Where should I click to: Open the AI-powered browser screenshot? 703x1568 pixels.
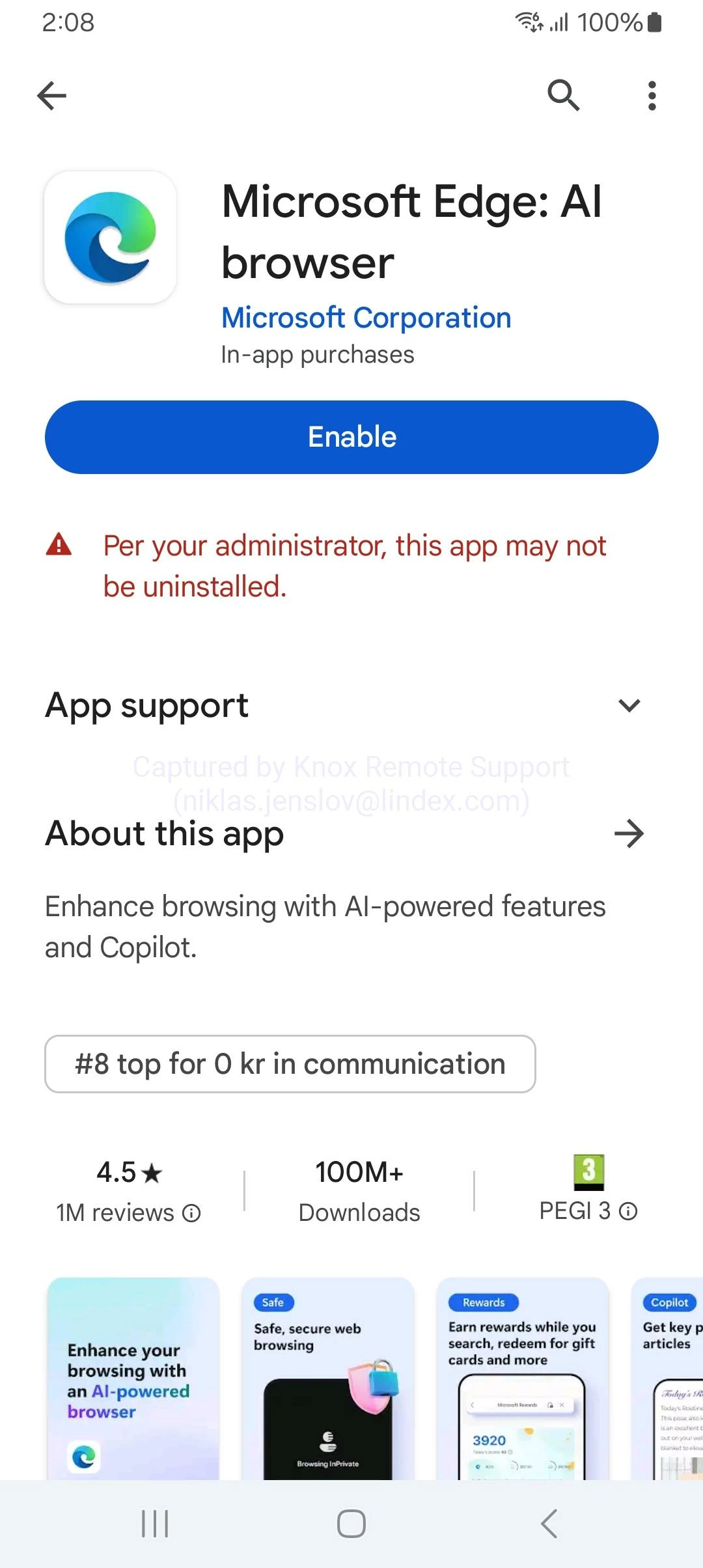[133, 1377]
